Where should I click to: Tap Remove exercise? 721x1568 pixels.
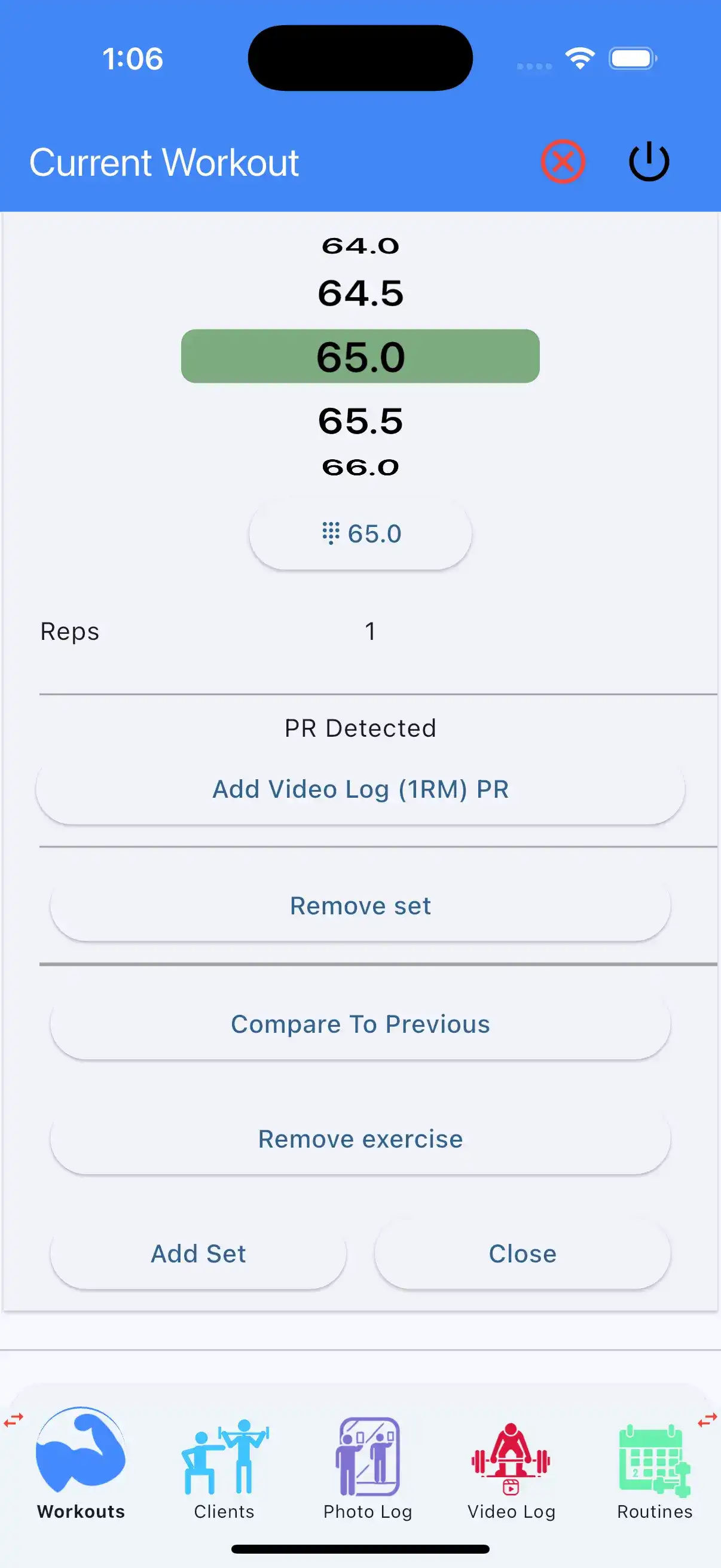pos(359,1138)
